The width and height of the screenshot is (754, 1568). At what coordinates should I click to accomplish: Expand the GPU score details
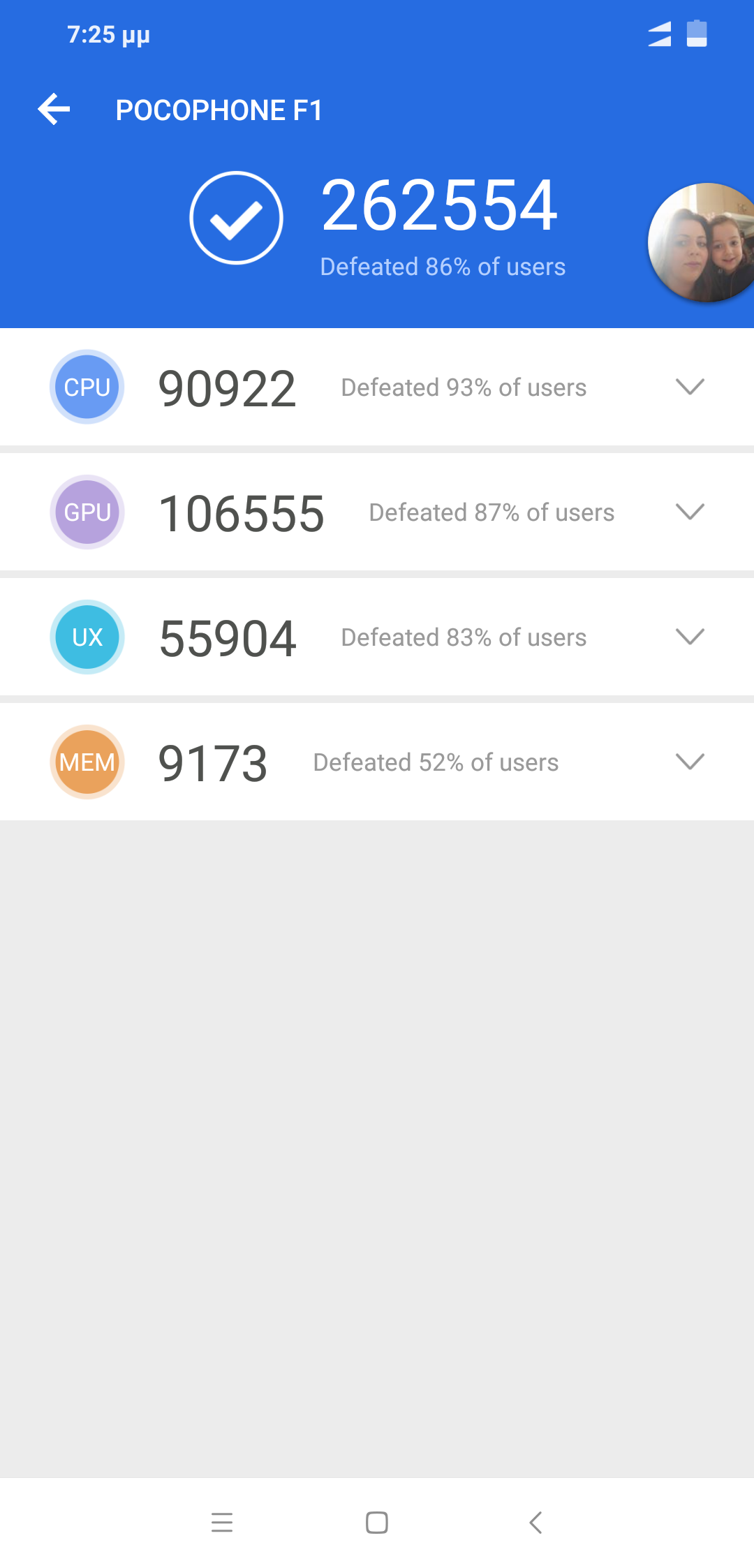click(x=690, y=512)
